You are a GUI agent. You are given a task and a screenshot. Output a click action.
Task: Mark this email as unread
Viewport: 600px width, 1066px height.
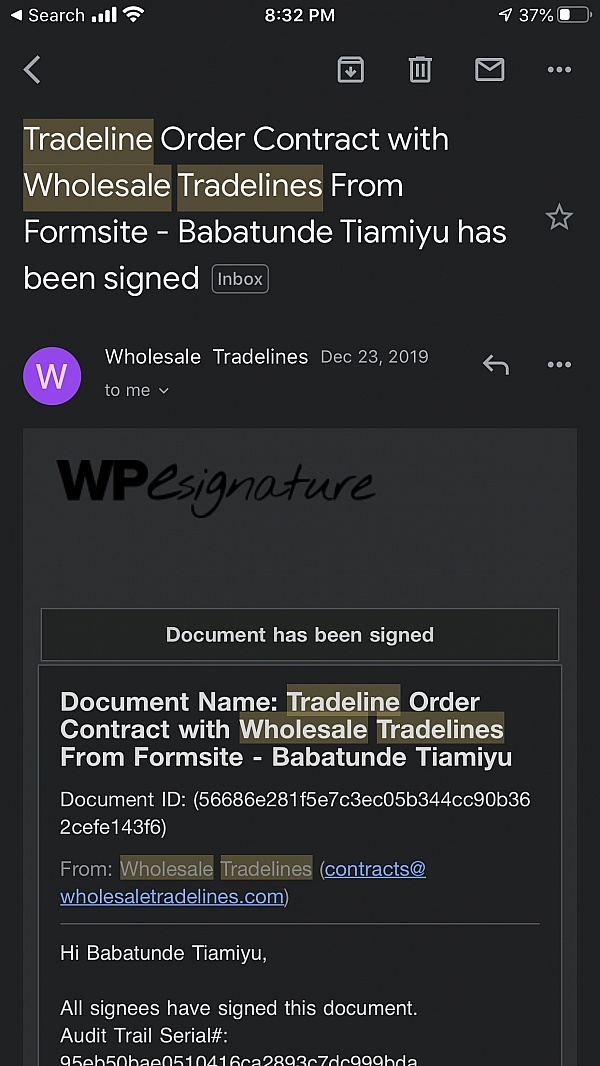[x=489, y=69]
